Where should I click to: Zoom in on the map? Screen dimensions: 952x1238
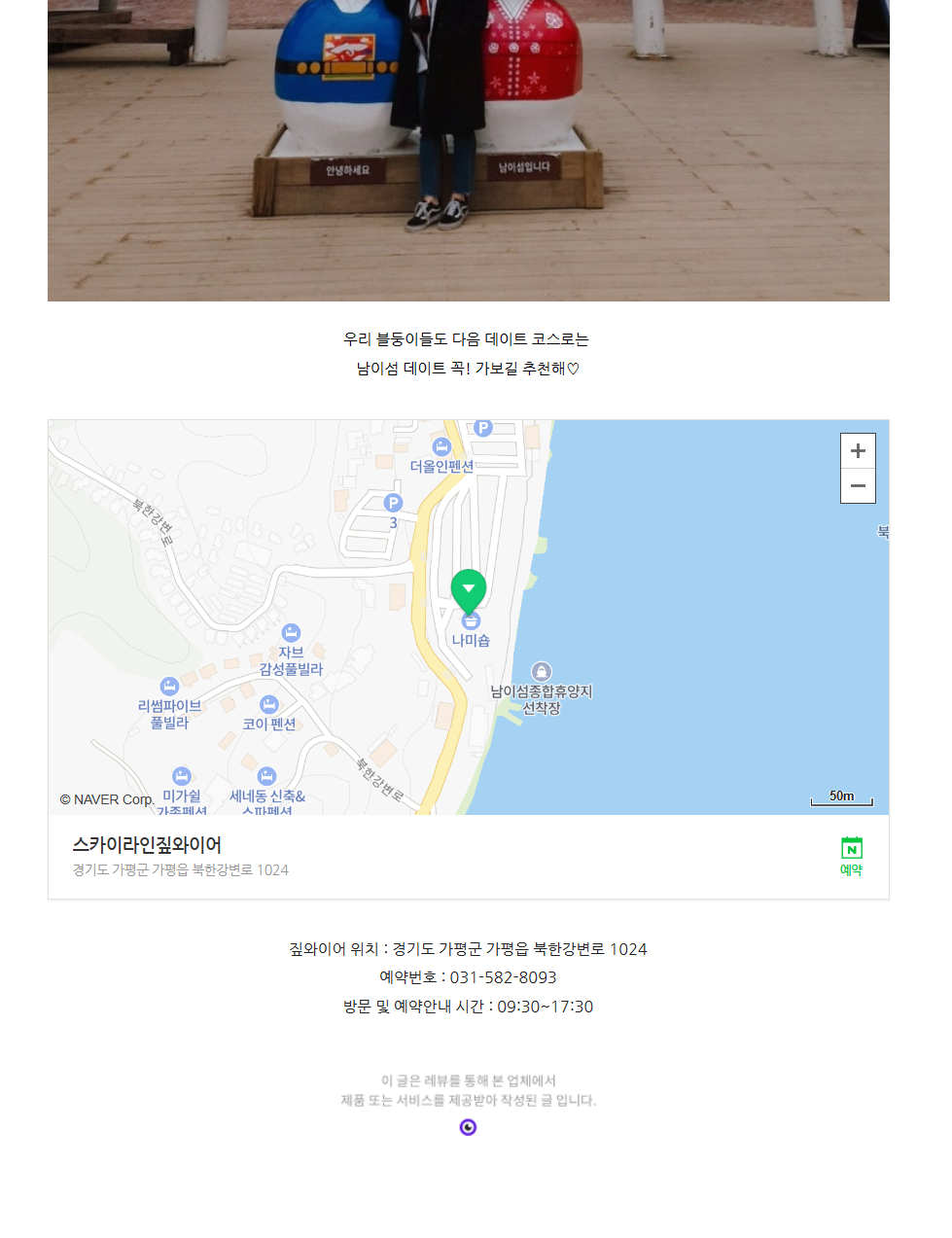click(858, 451)
